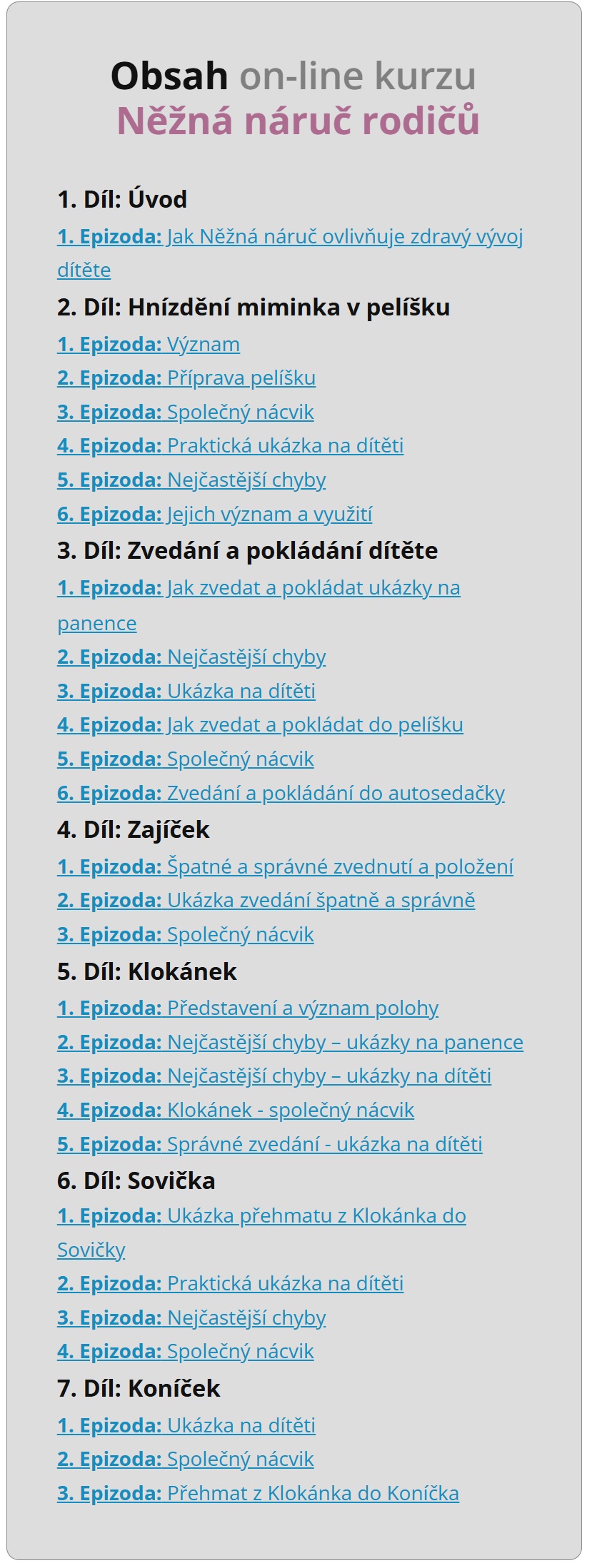
Task: Open Špatné a správné zvednutí a položení
Action: pyautogui.click(x=285, y=866)
